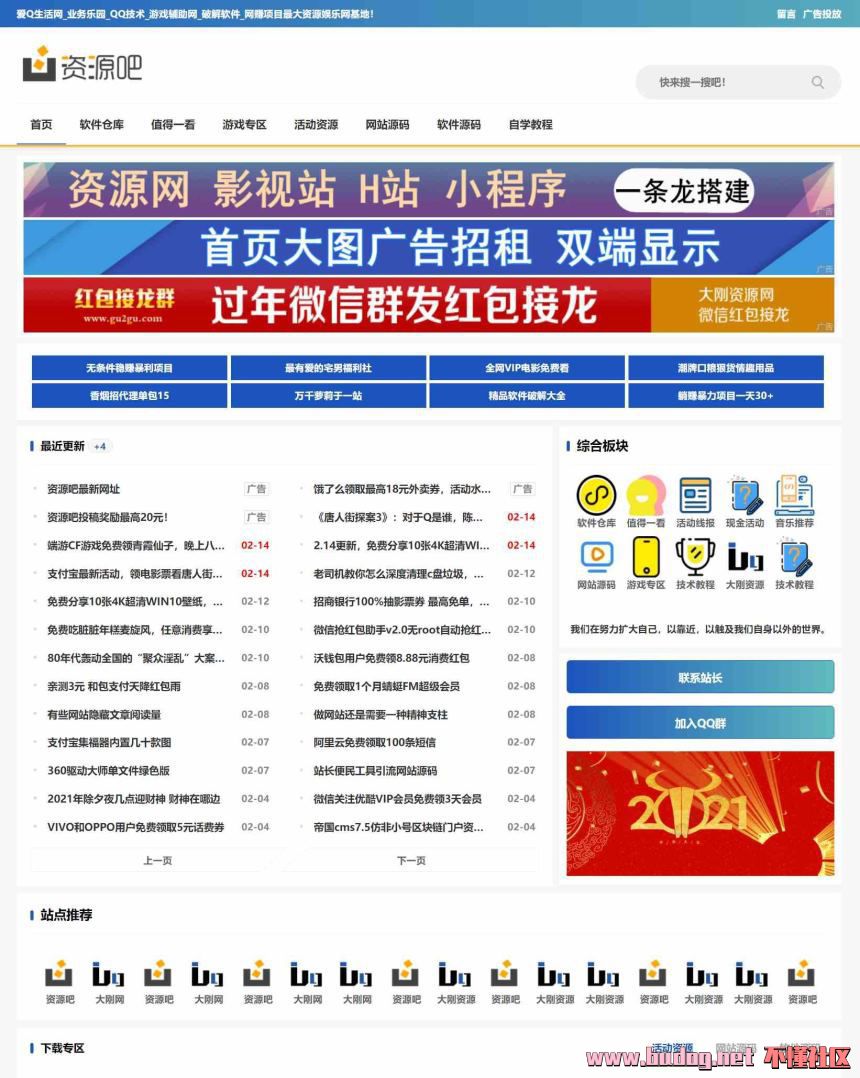Tap the magnifier search icon
Viewport: 860px width, 1078px height.
click(817, 82)
